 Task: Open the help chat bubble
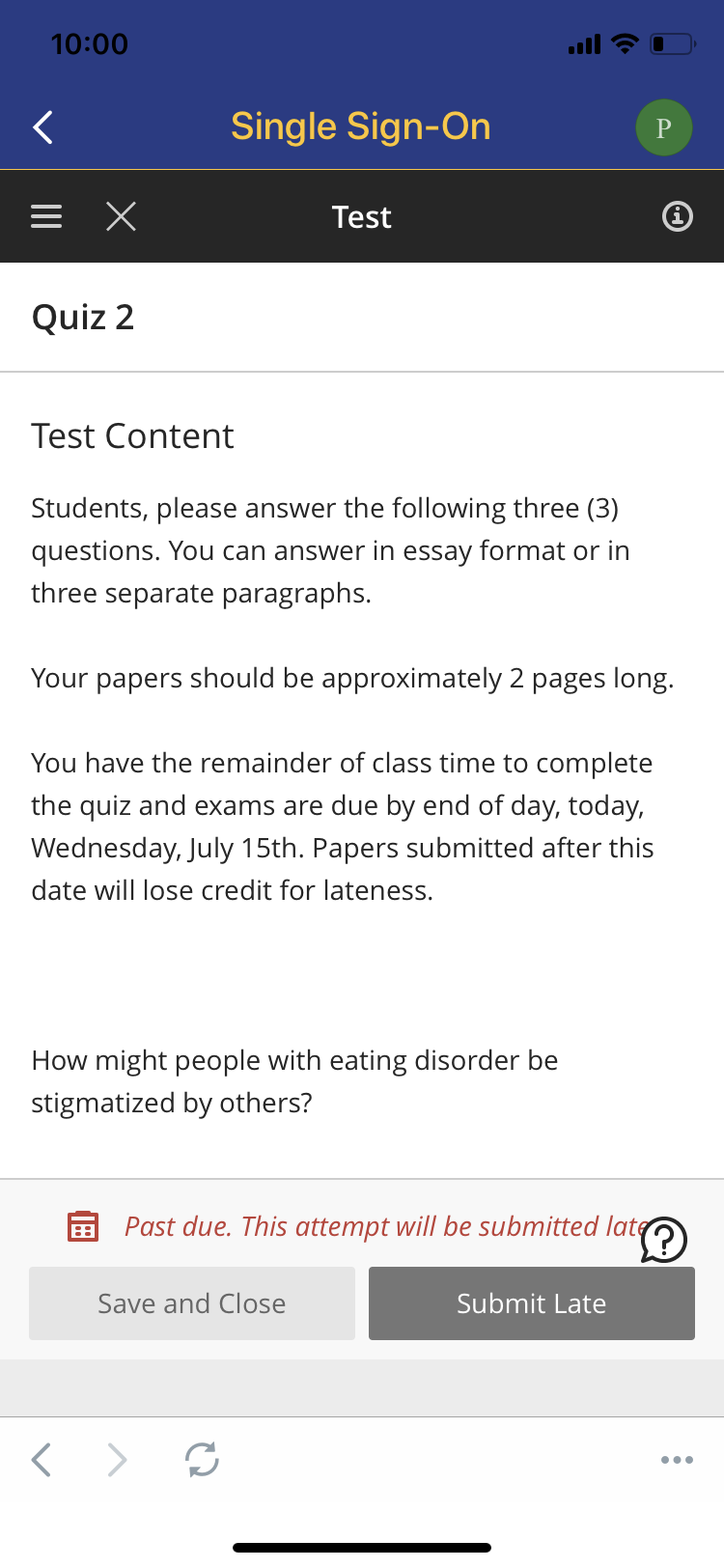(x=664, y=1240)
